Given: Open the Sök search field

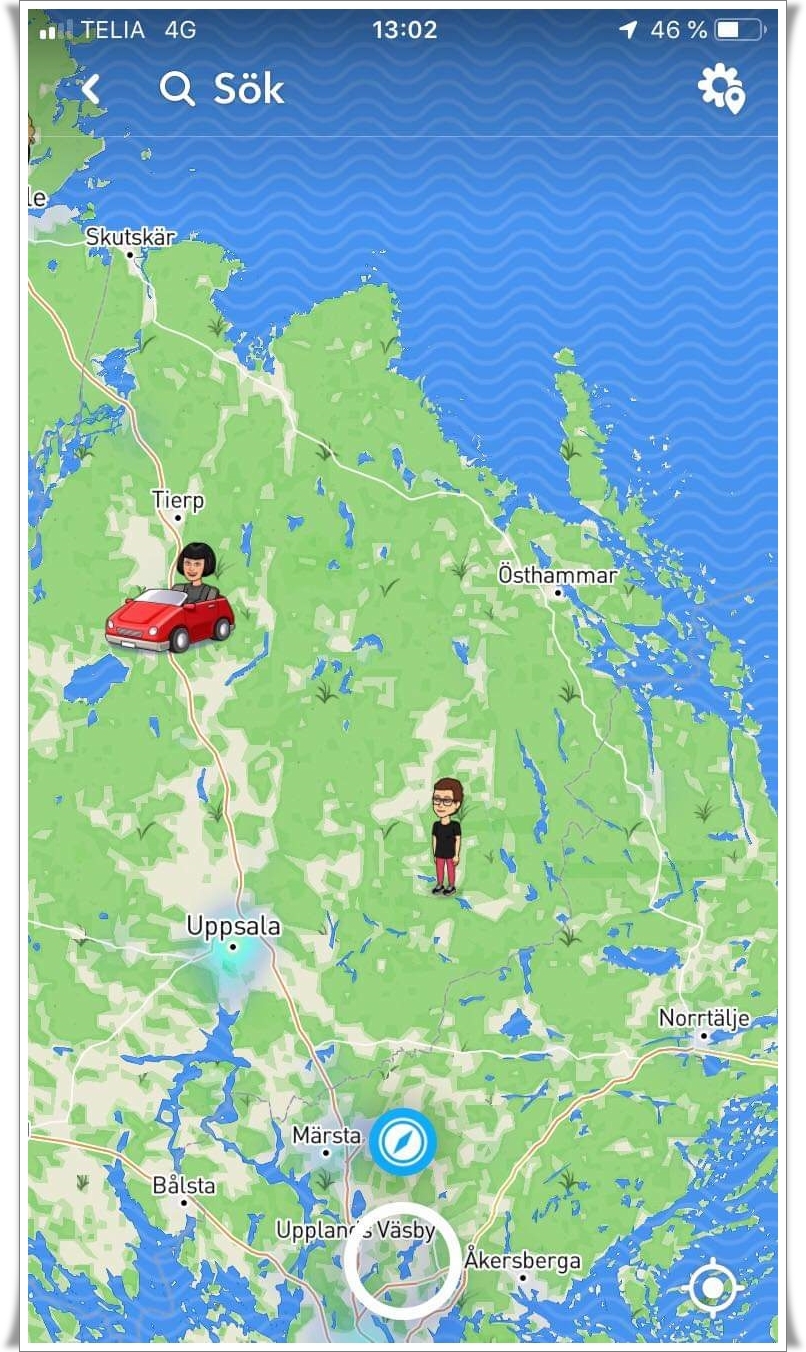Looking at the screenshot, I should (x=223, y=90).
